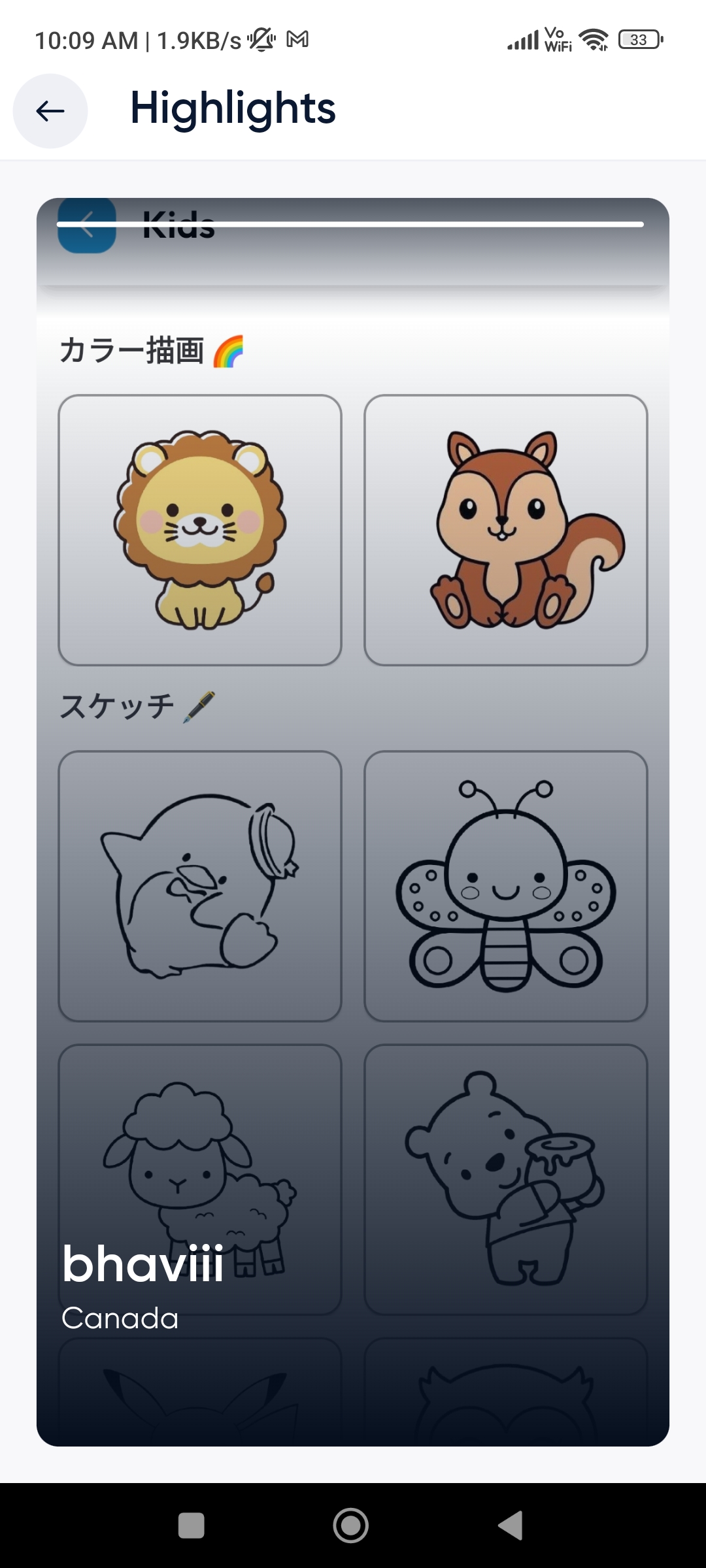Tap the system home button

point(351,1526)
